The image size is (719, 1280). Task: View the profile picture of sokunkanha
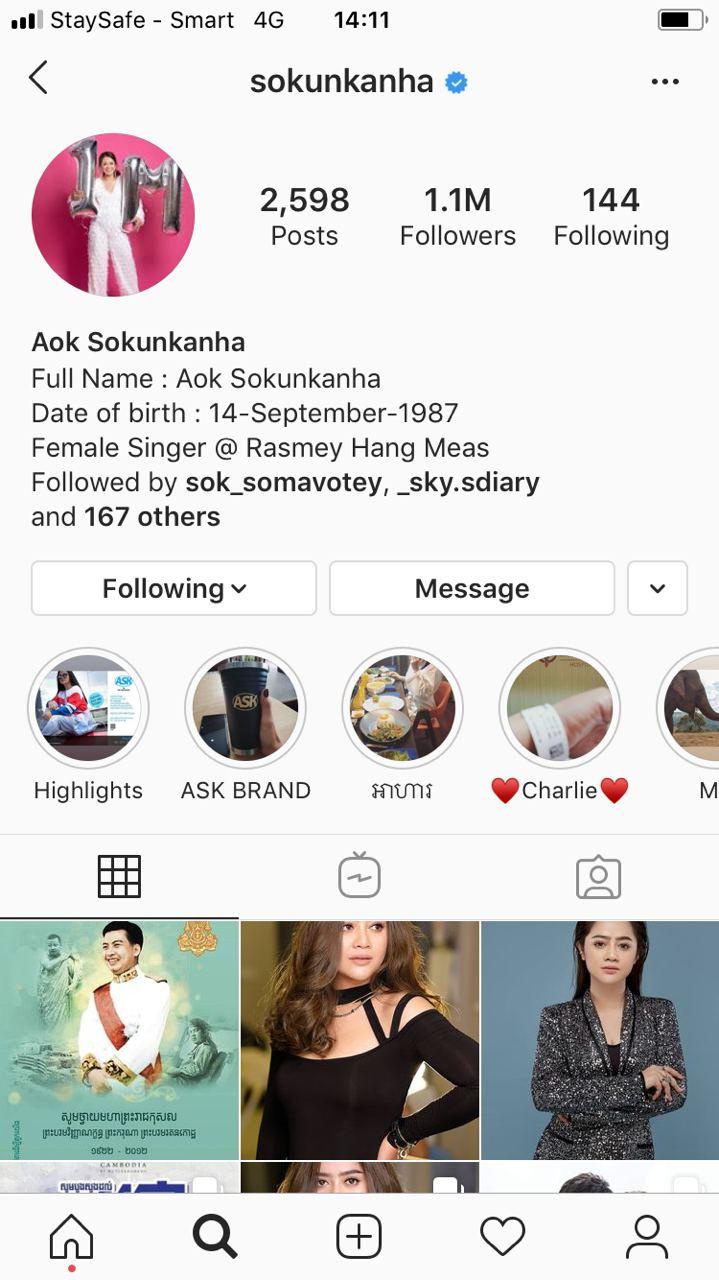click(113, 215)
